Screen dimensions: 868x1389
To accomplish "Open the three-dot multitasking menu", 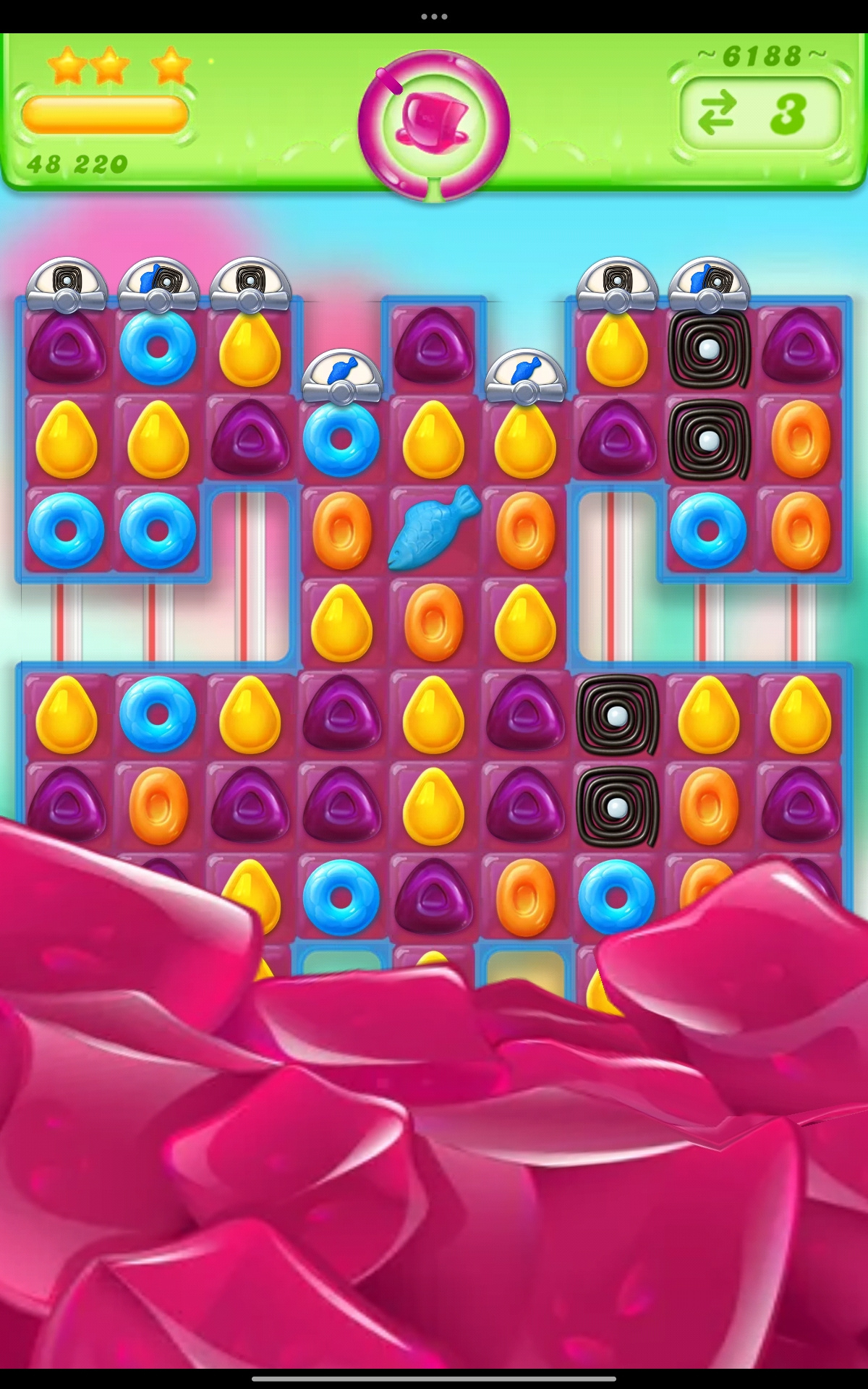I will tap(434, 16).
